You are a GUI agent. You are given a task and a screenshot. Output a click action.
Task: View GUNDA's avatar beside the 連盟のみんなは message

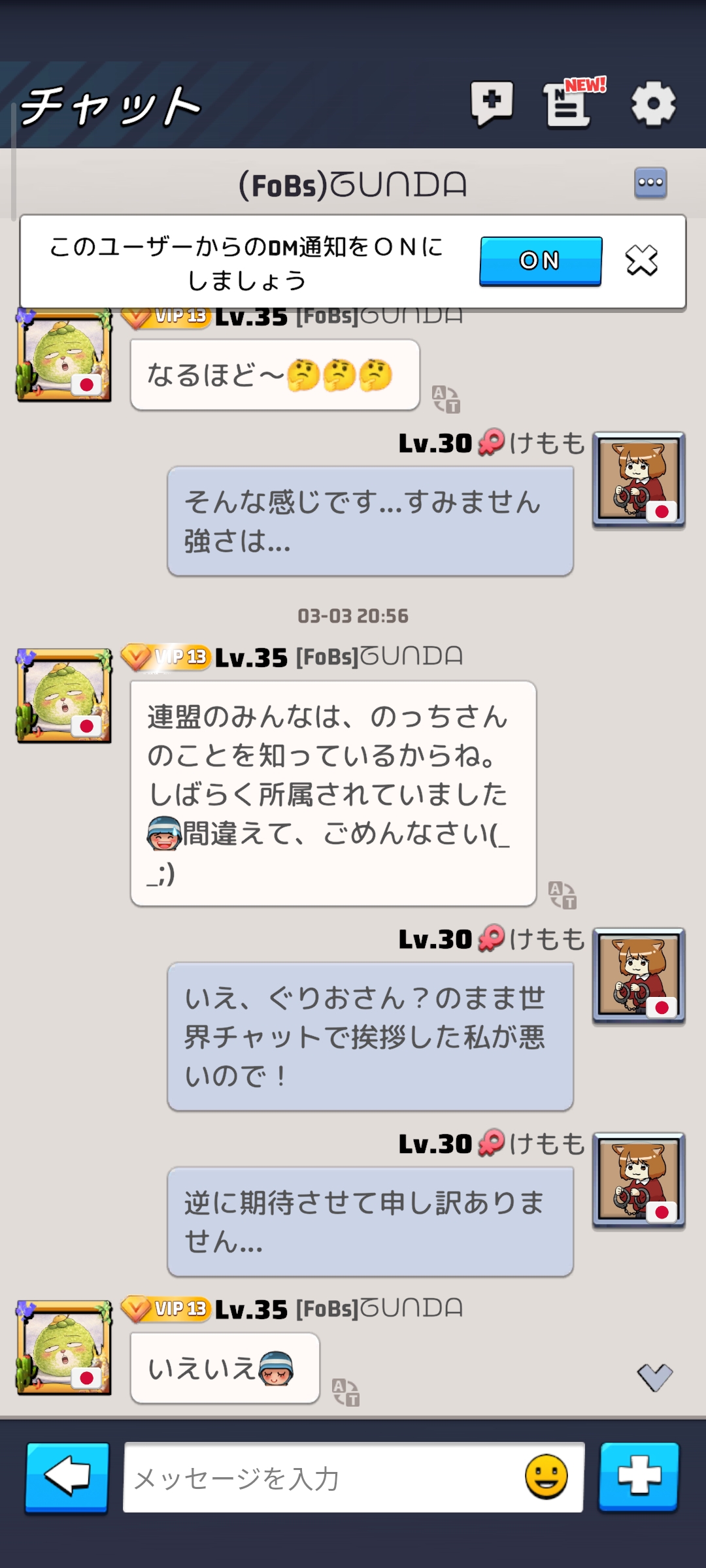(x=64, y=696)
